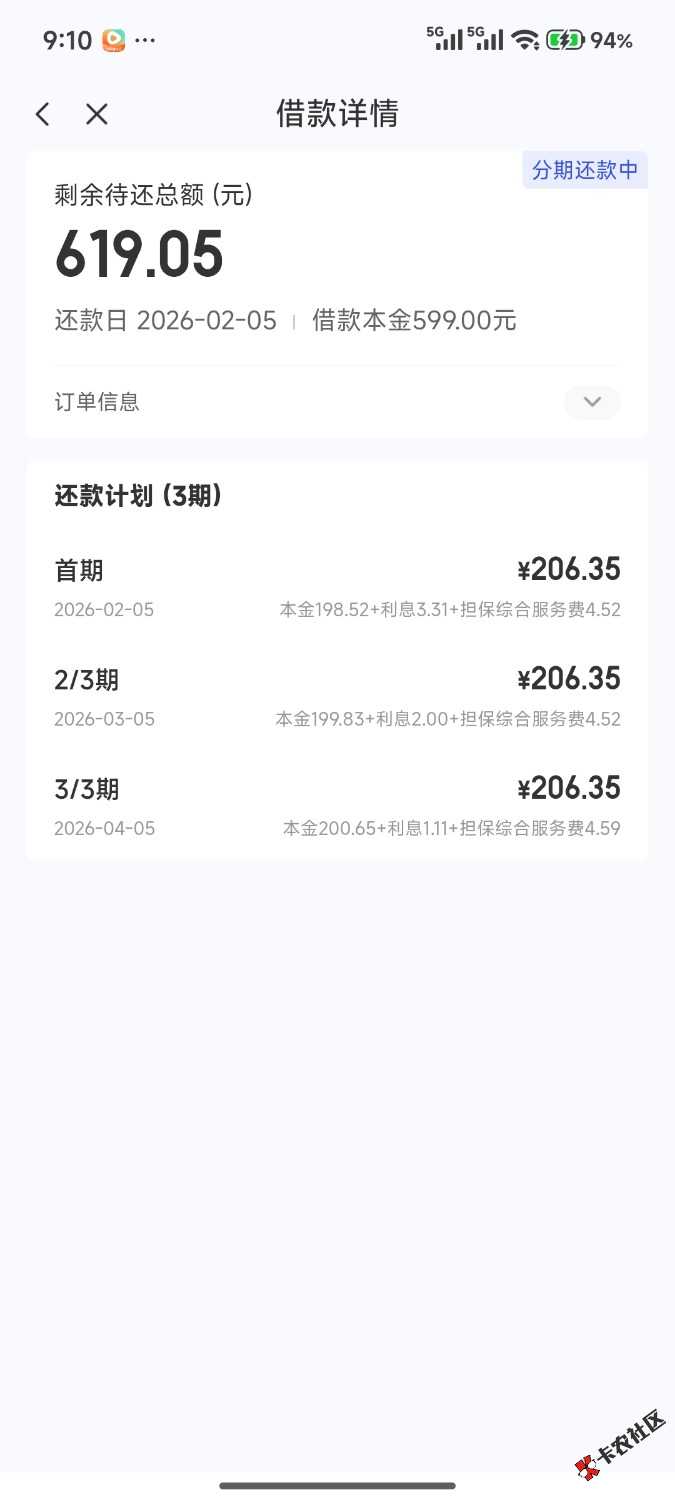Screen dimensions: 675x1500
Task: Expand the 订单信息 section
Action: coord(591,402)
